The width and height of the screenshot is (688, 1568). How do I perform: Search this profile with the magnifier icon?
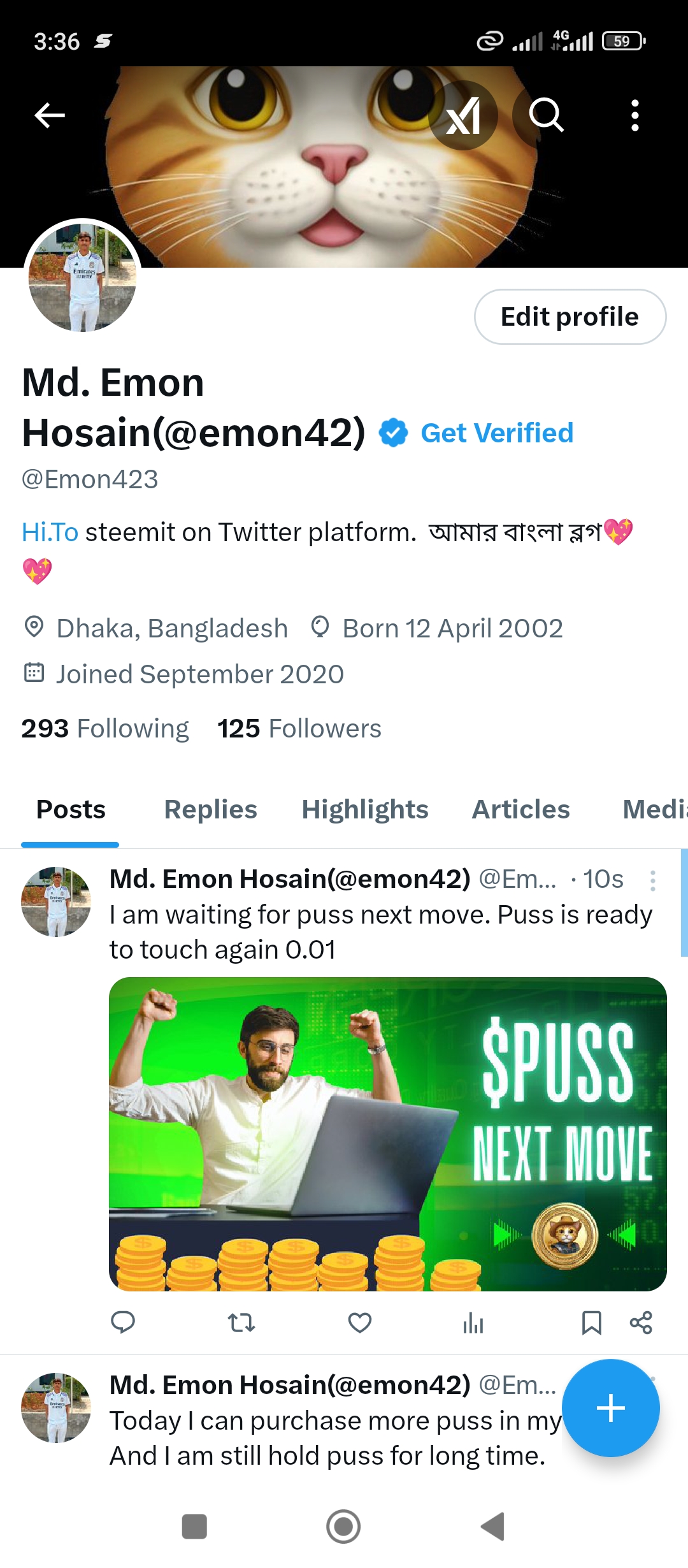point(547,115)
